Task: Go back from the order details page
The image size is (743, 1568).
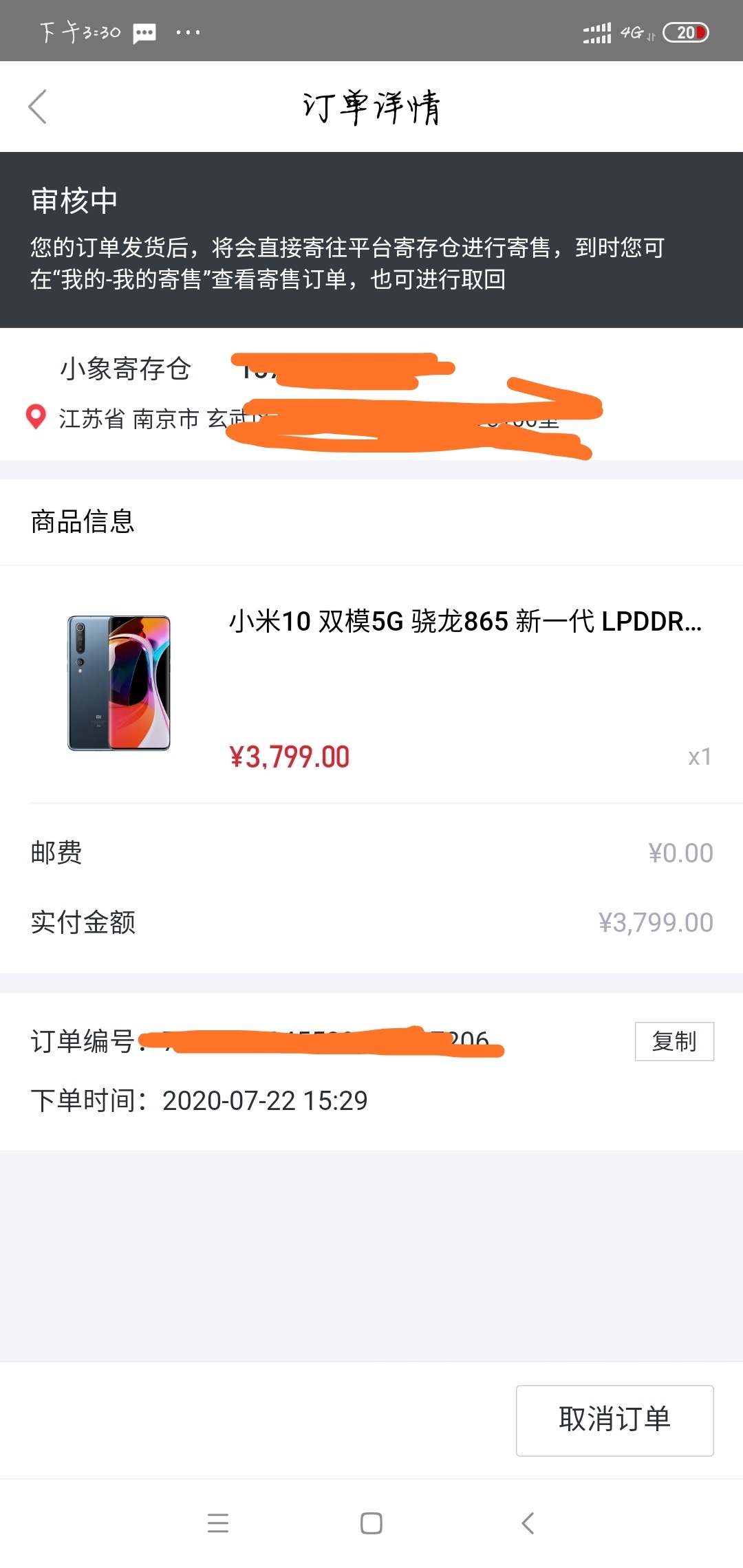Action: [38, 107]
